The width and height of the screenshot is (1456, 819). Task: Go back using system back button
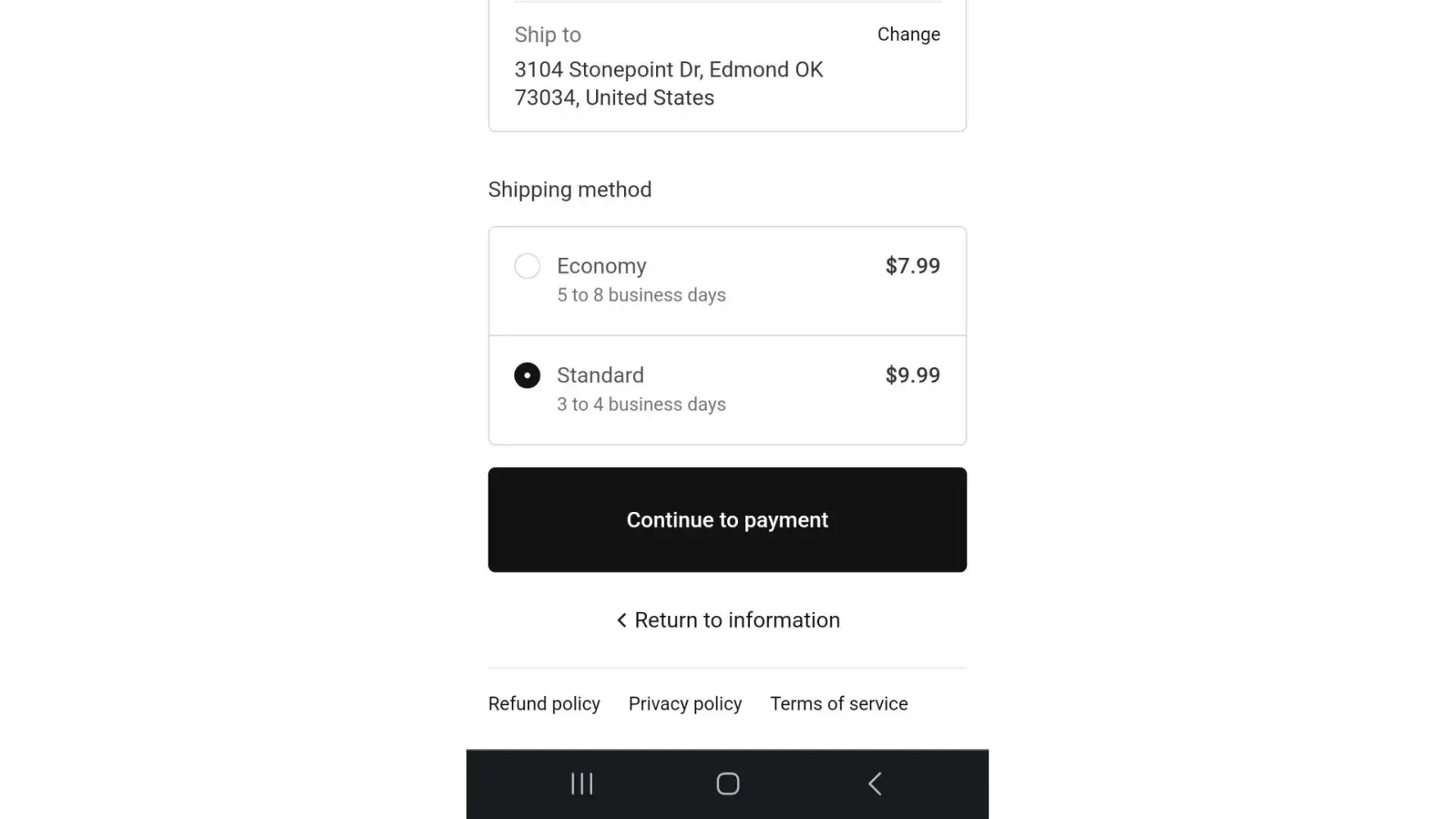point(875,784)
